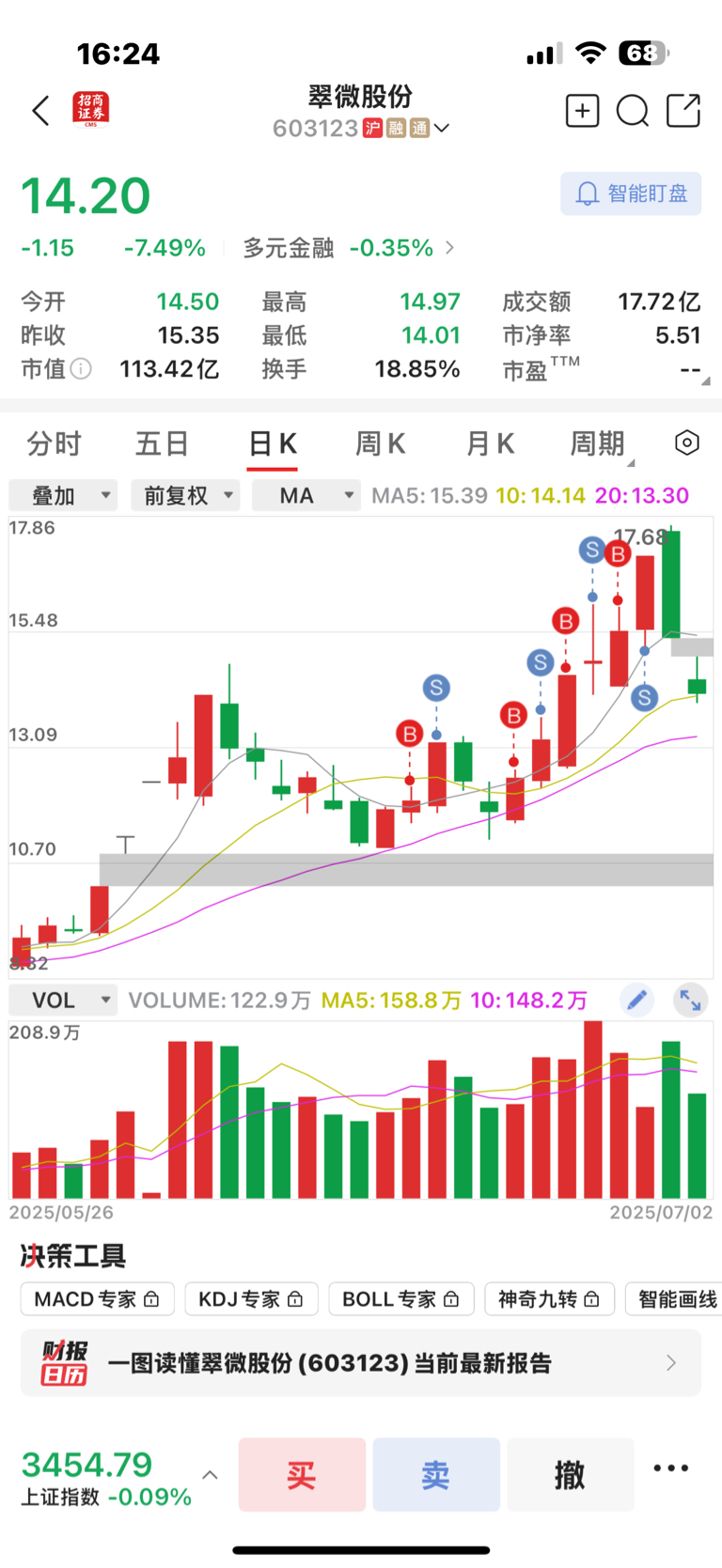This screenshot has width=722, height=1568.
Task: Tap the red 买 buy button
Action: [x=302, y=1475]
